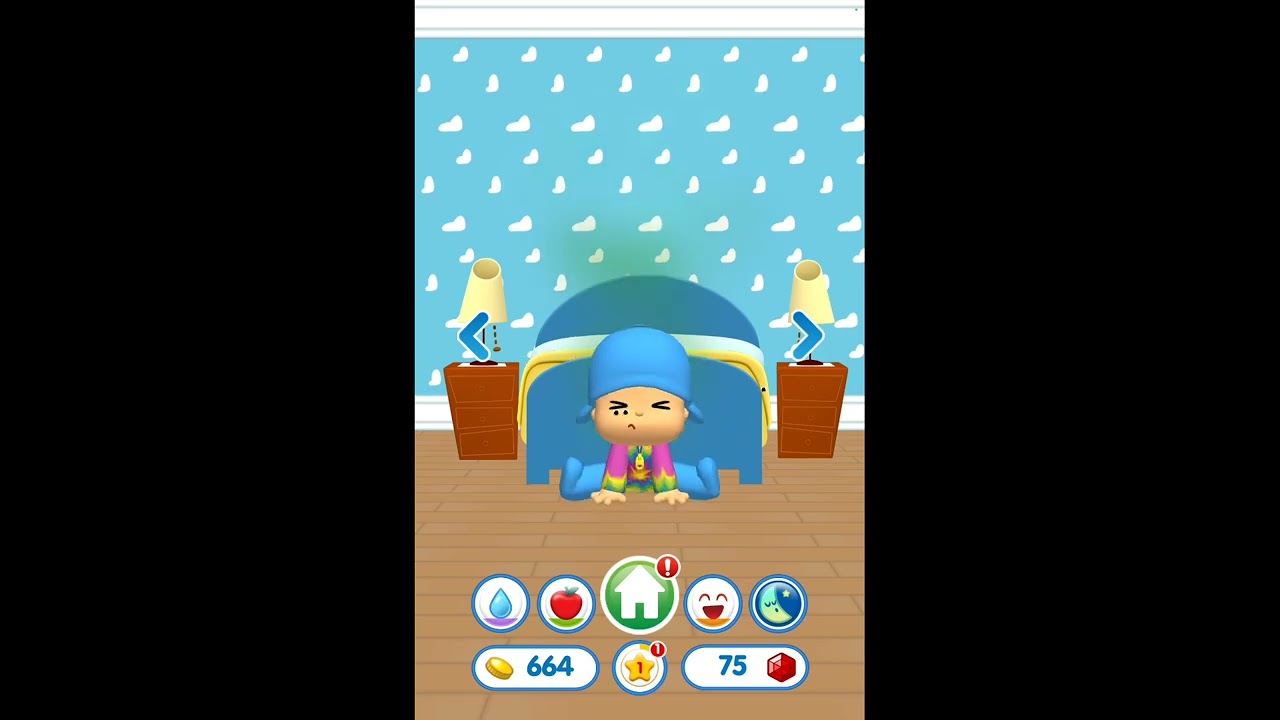This screenshot has width=1280, height=720.
Task: Open the moon sleep icon
Action: click(x=778, y=604)
